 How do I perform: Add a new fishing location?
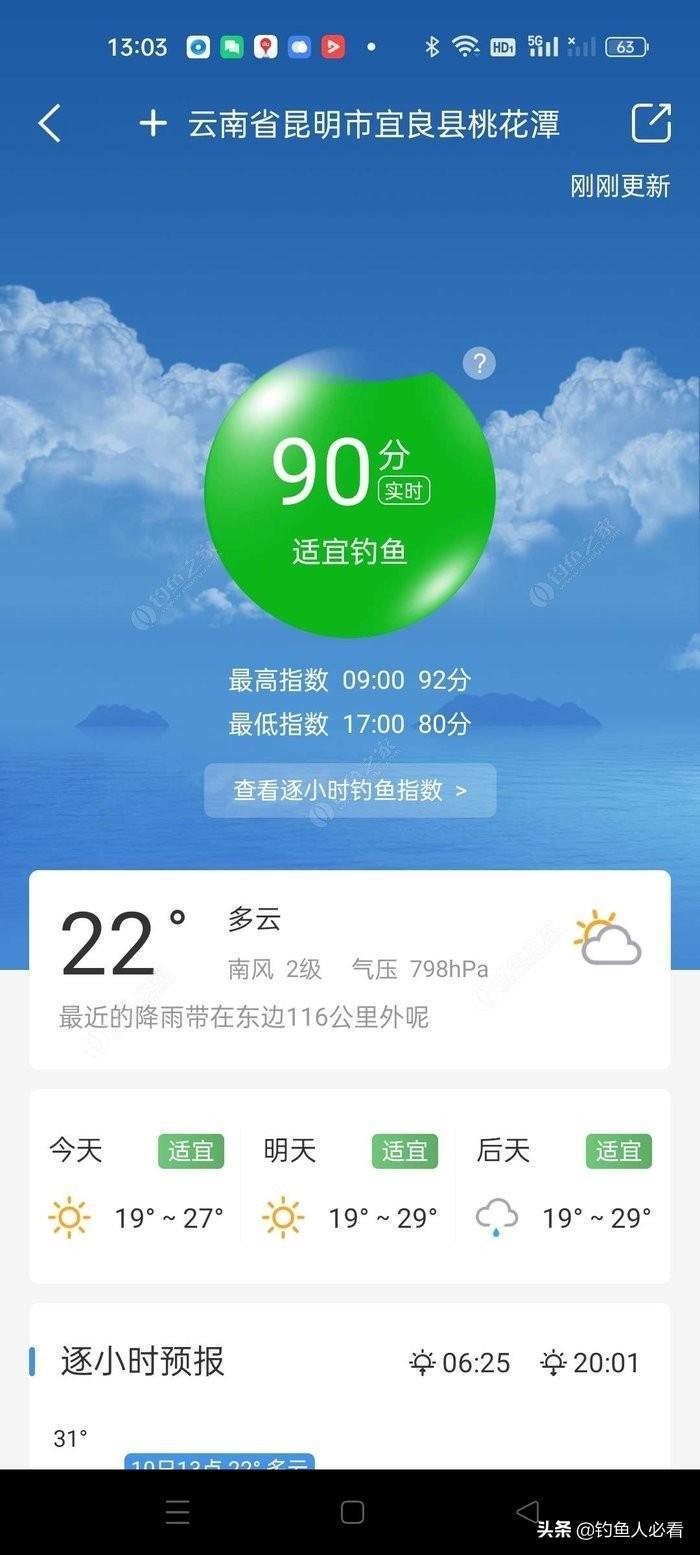152,124
